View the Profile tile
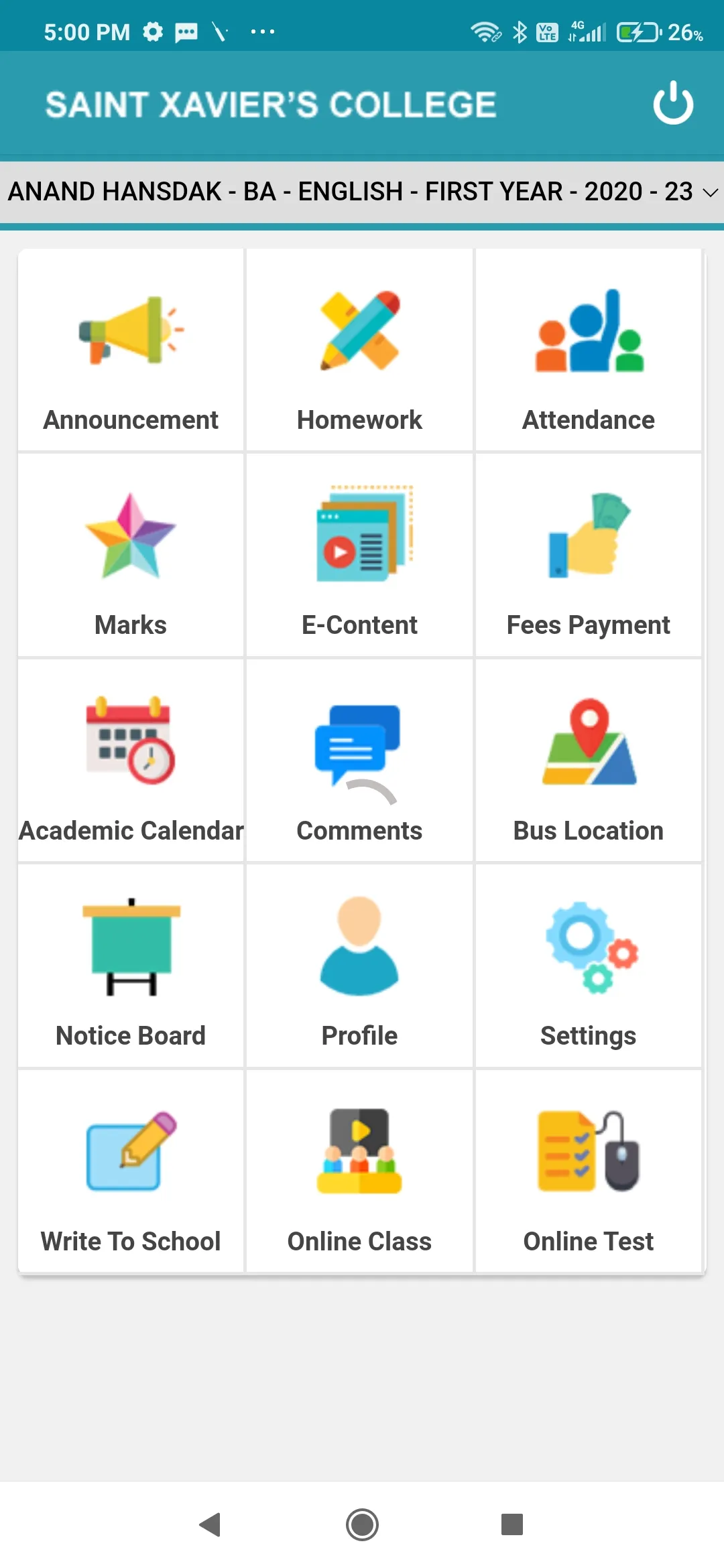The width and height of the screenshot is (724, 1568). [359, 966]
